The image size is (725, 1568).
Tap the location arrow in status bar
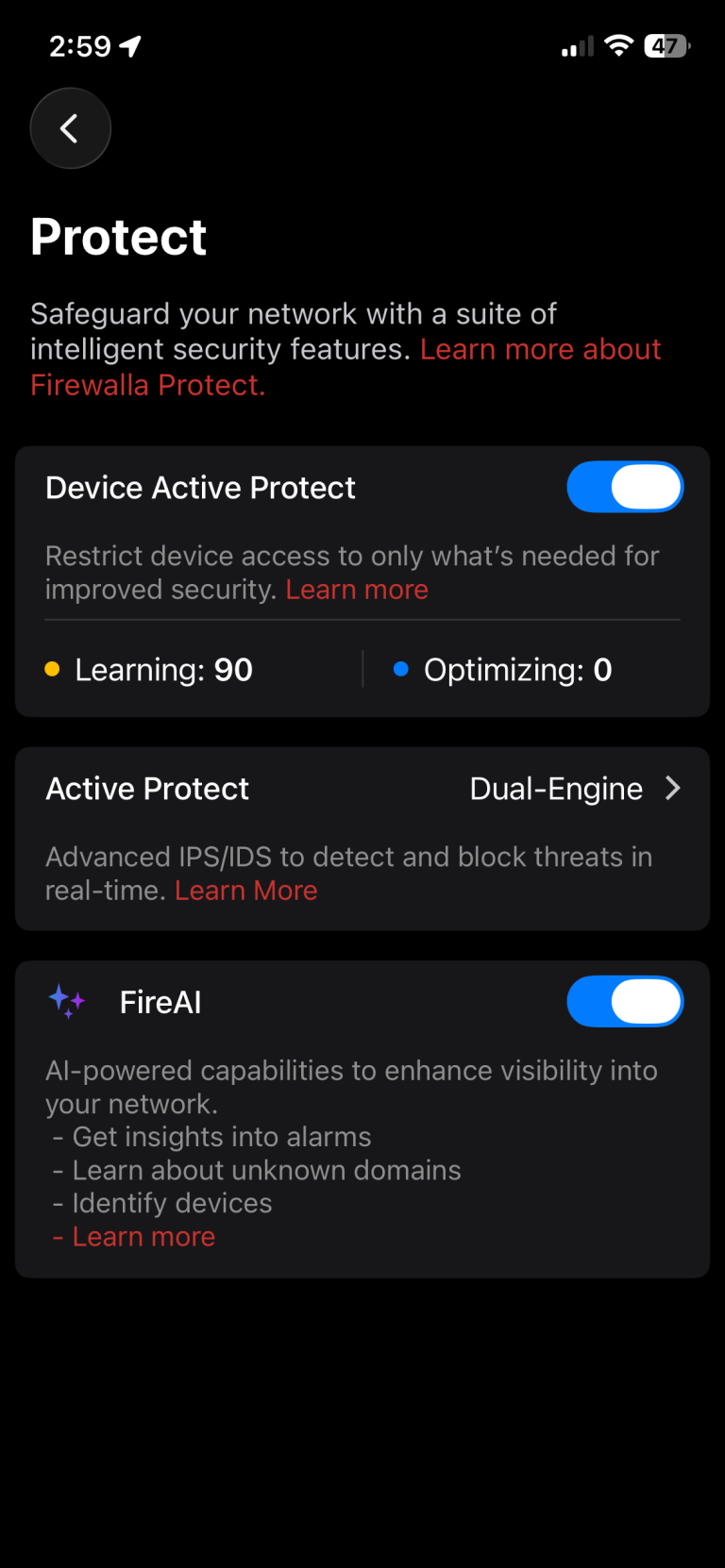pos(132,44)
